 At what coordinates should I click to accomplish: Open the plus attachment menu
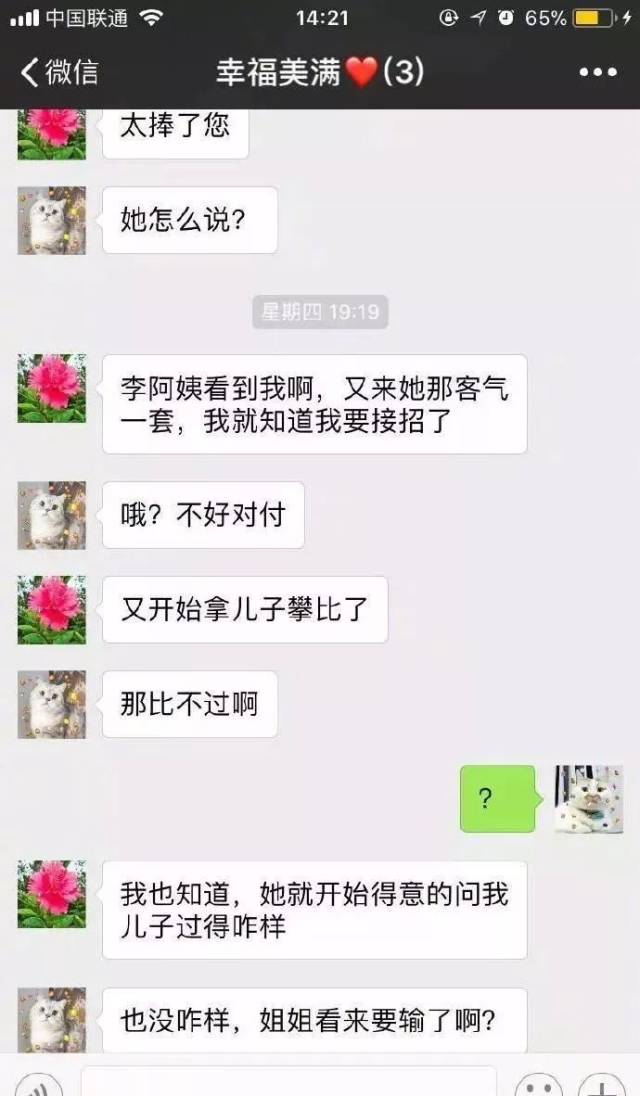(x=602, y=1085)
